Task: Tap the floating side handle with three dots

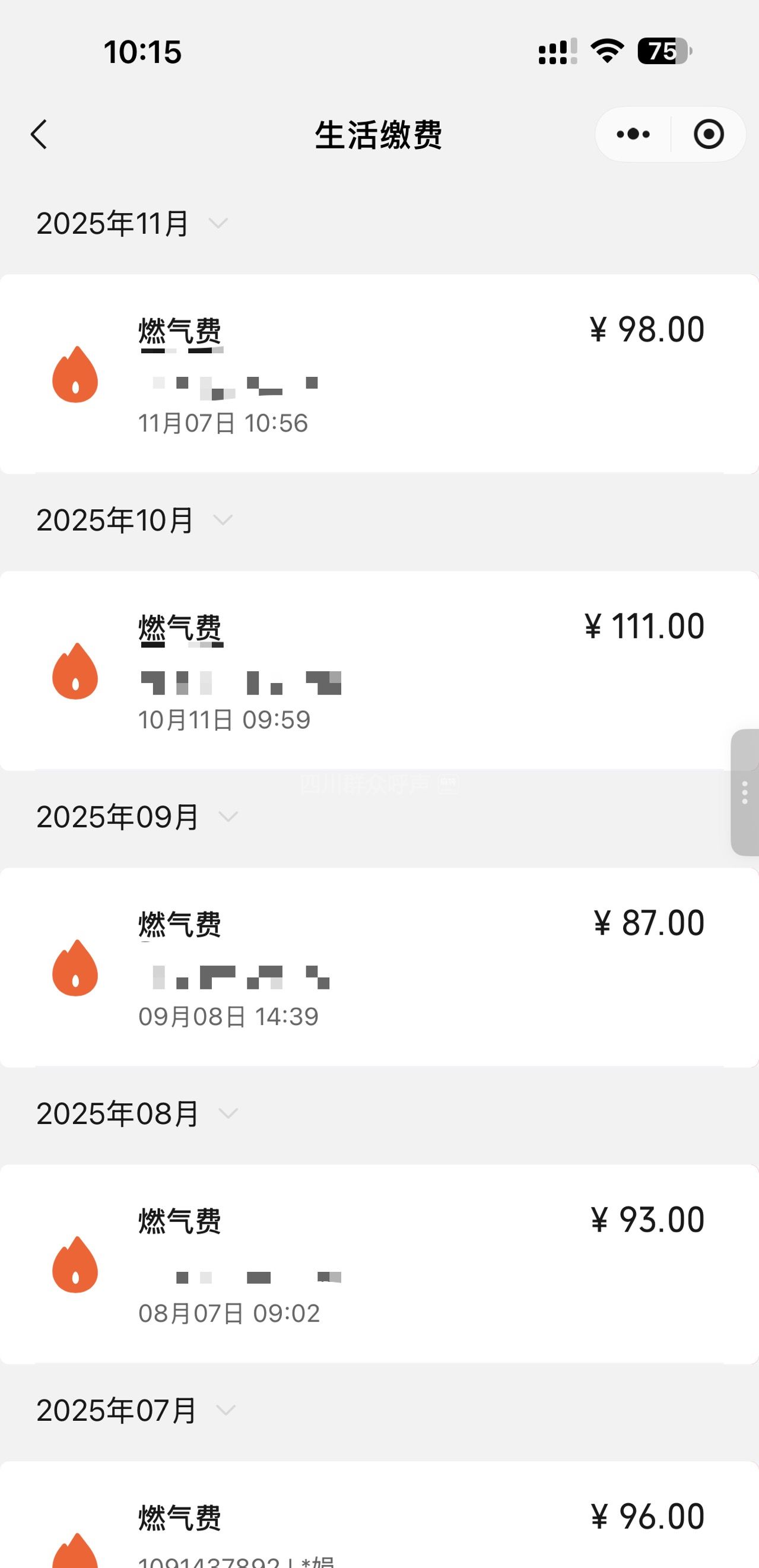Action: (x=745, y=792)
